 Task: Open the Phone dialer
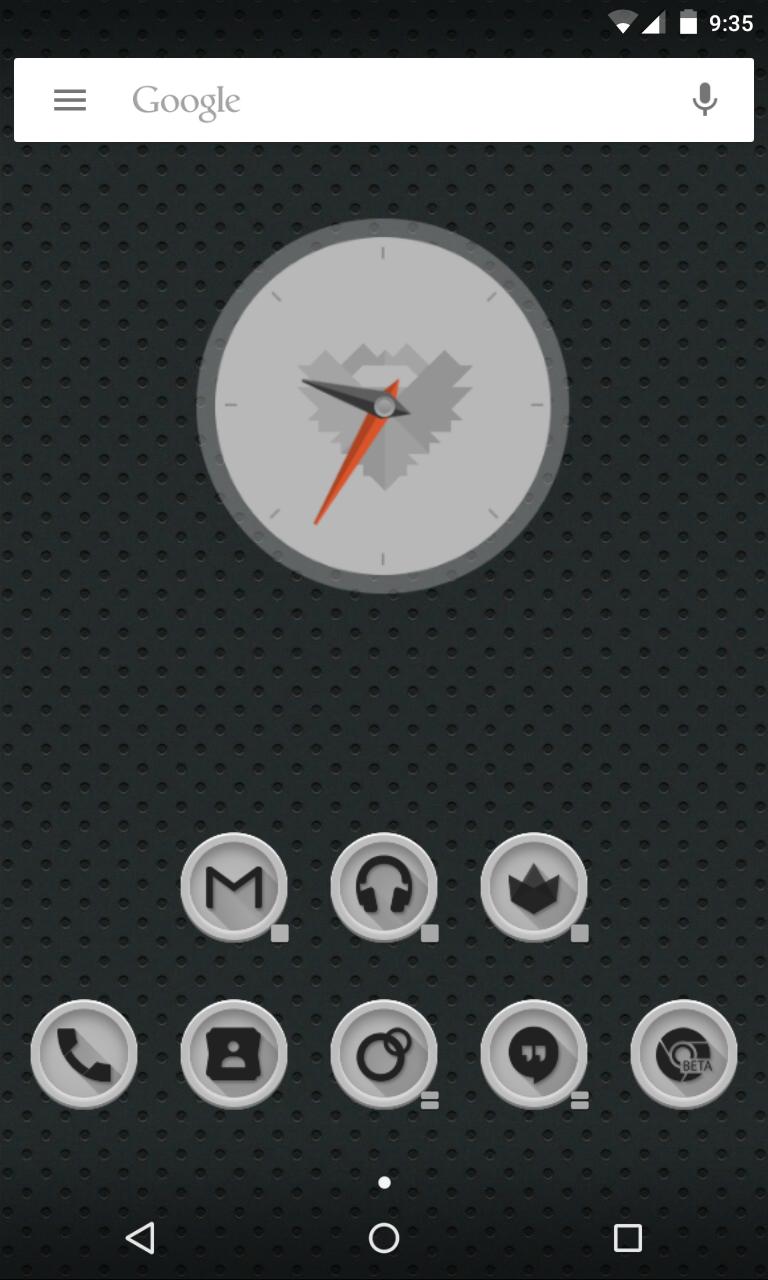[x=84, y=1053]
